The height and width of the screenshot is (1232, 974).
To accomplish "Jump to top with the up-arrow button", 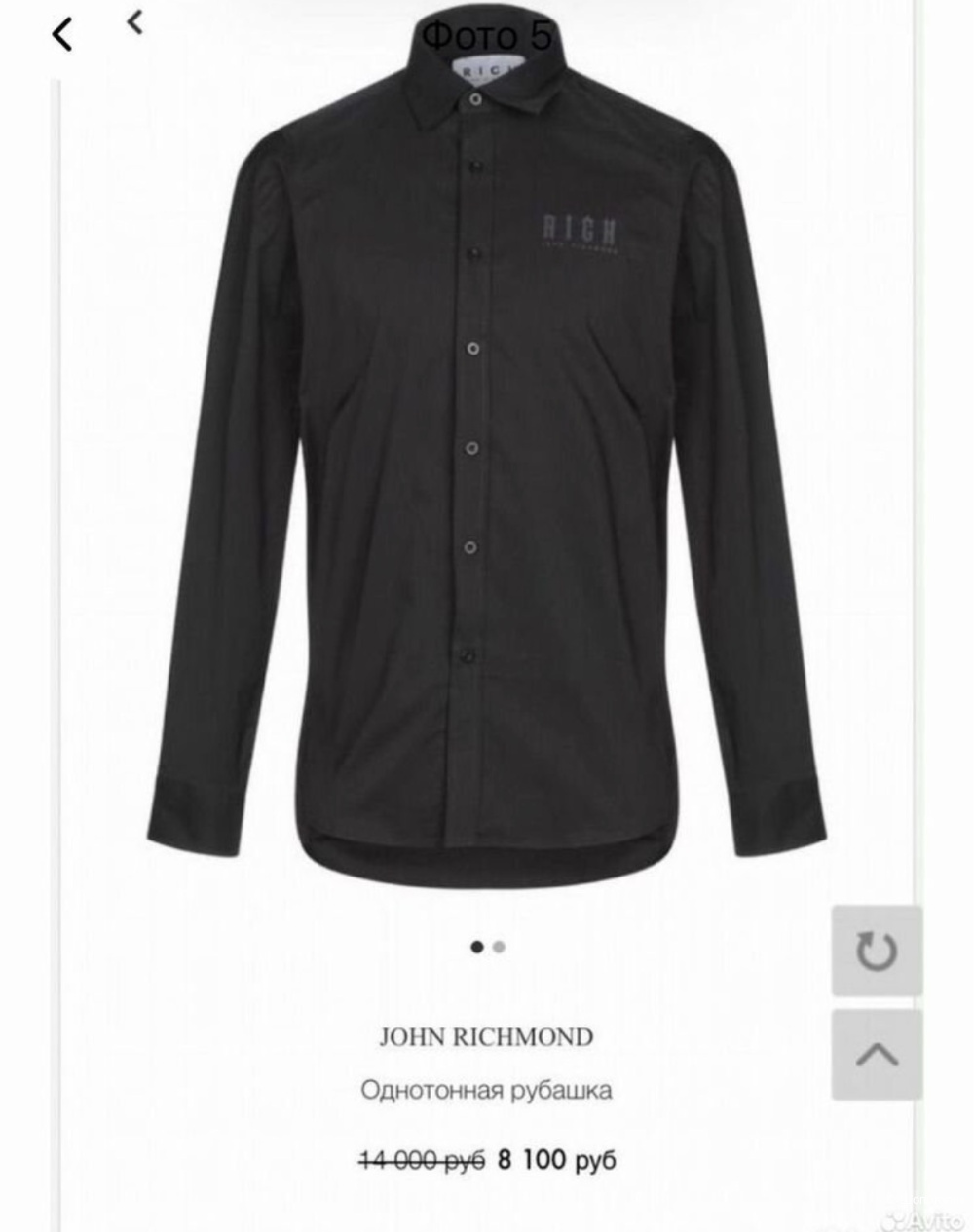I will click(x=877, y=1055).
